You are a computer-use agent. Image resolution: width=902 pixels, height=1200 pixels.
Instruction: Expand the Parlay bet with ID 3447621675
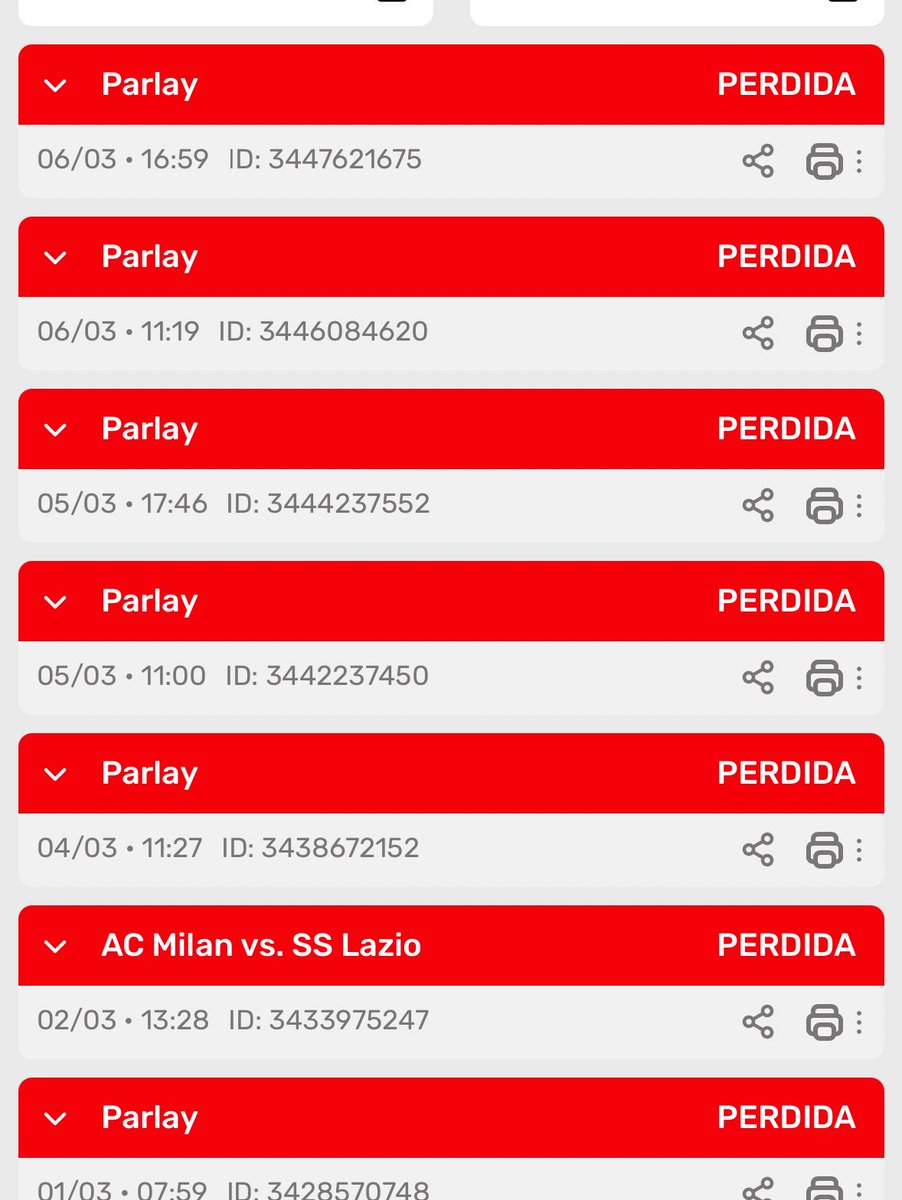click(x=56, y=85)
